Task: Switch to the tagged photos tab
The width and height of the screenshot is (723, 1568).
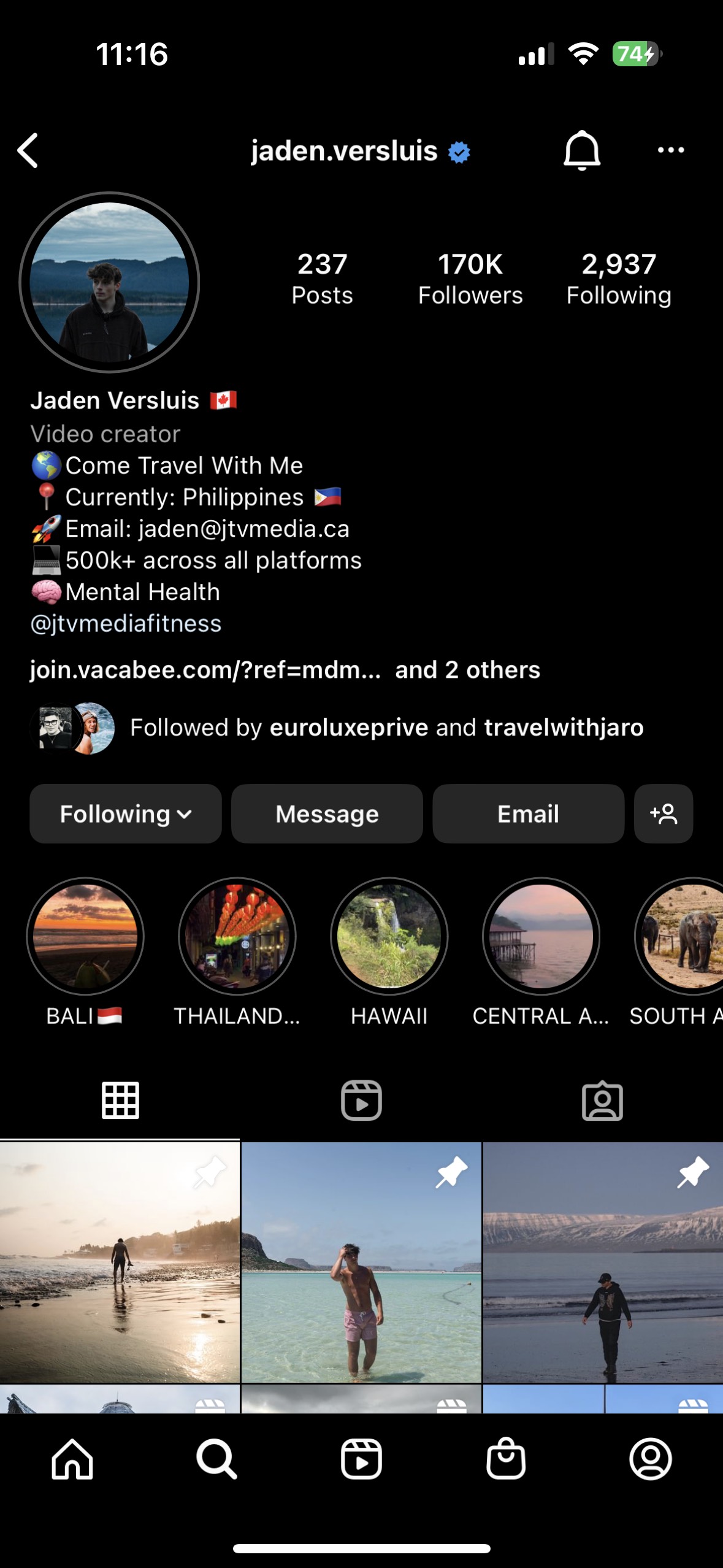Action: coord(602,1101)
